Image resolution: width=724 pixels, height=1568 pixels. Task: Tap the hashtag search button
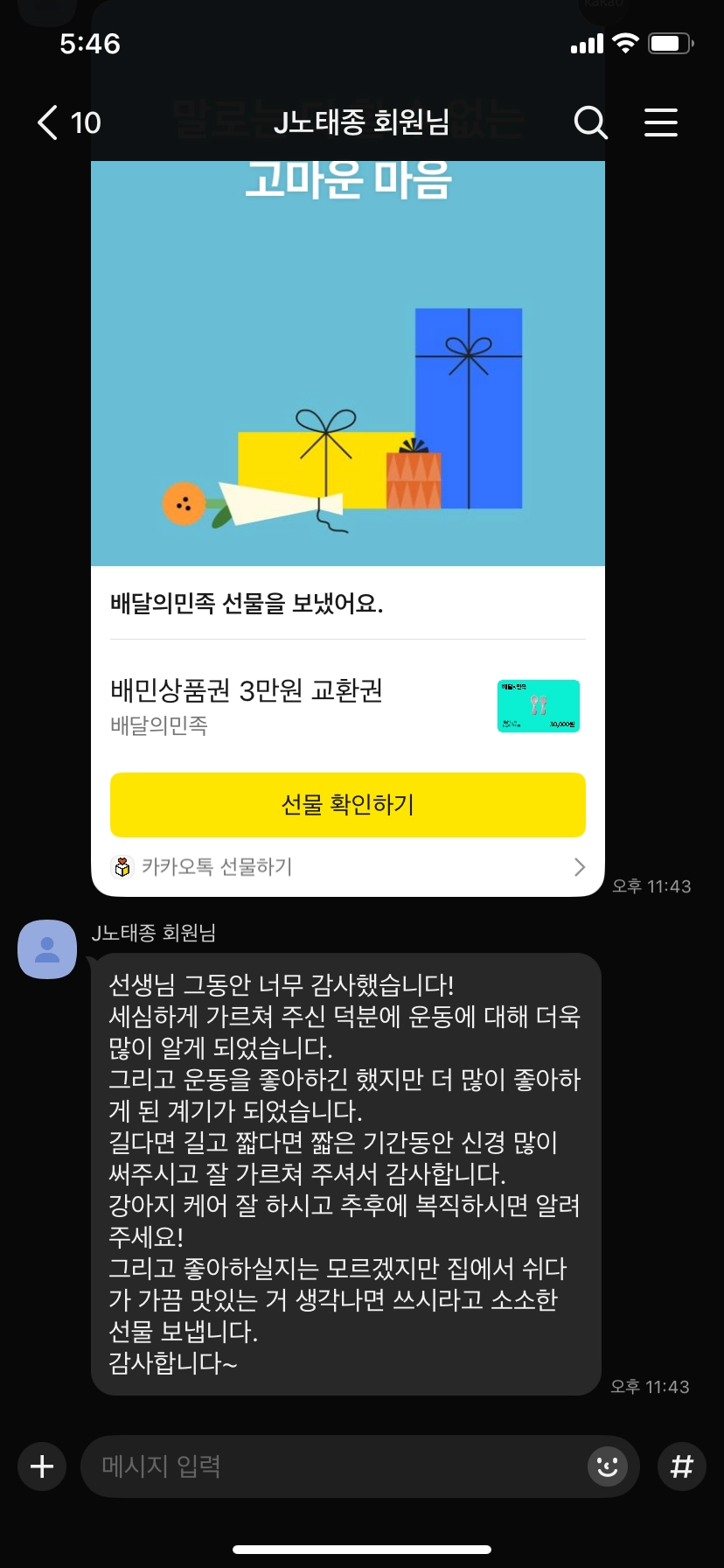pyautogui.click(x=681, y=1466)
